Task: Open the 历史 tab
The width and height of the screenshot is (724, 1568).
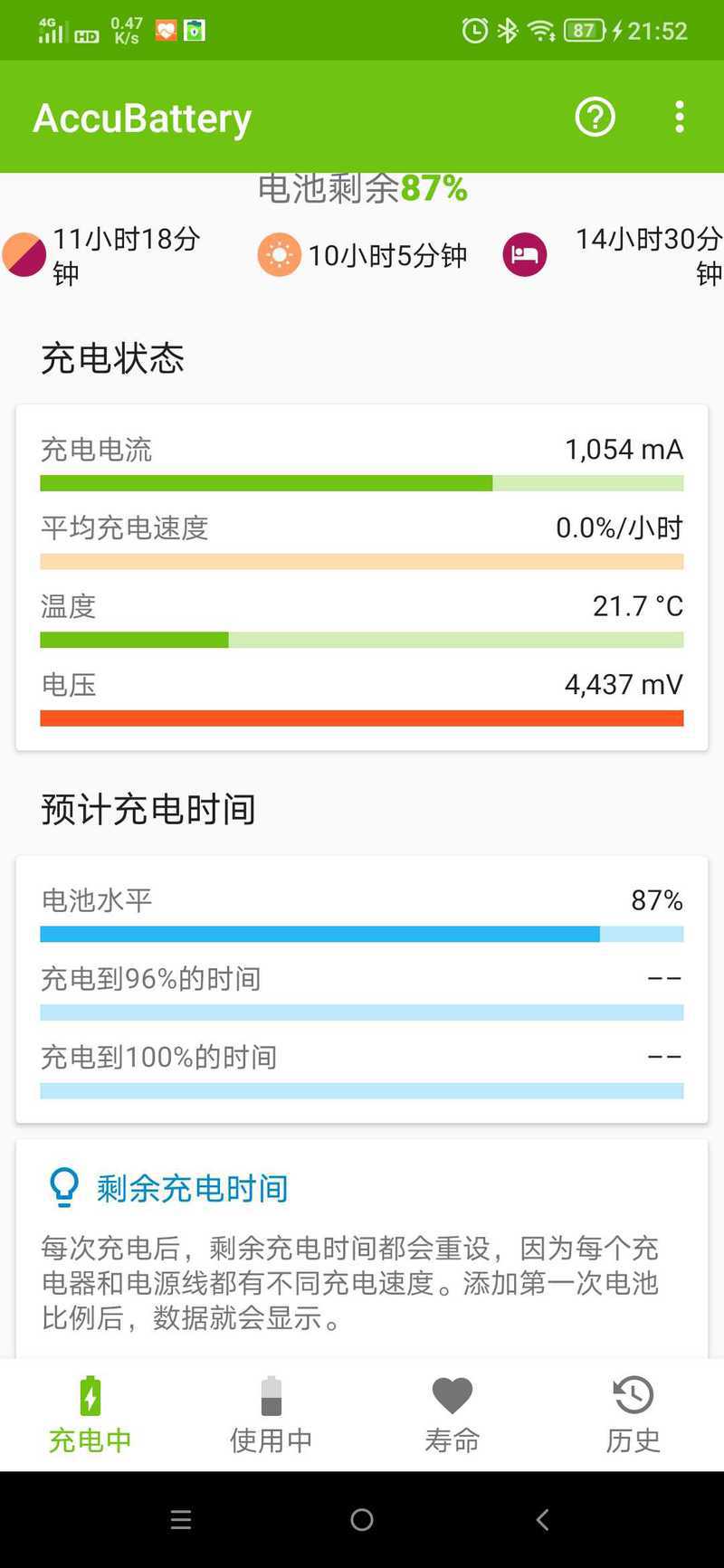Action: point(633,1414)
